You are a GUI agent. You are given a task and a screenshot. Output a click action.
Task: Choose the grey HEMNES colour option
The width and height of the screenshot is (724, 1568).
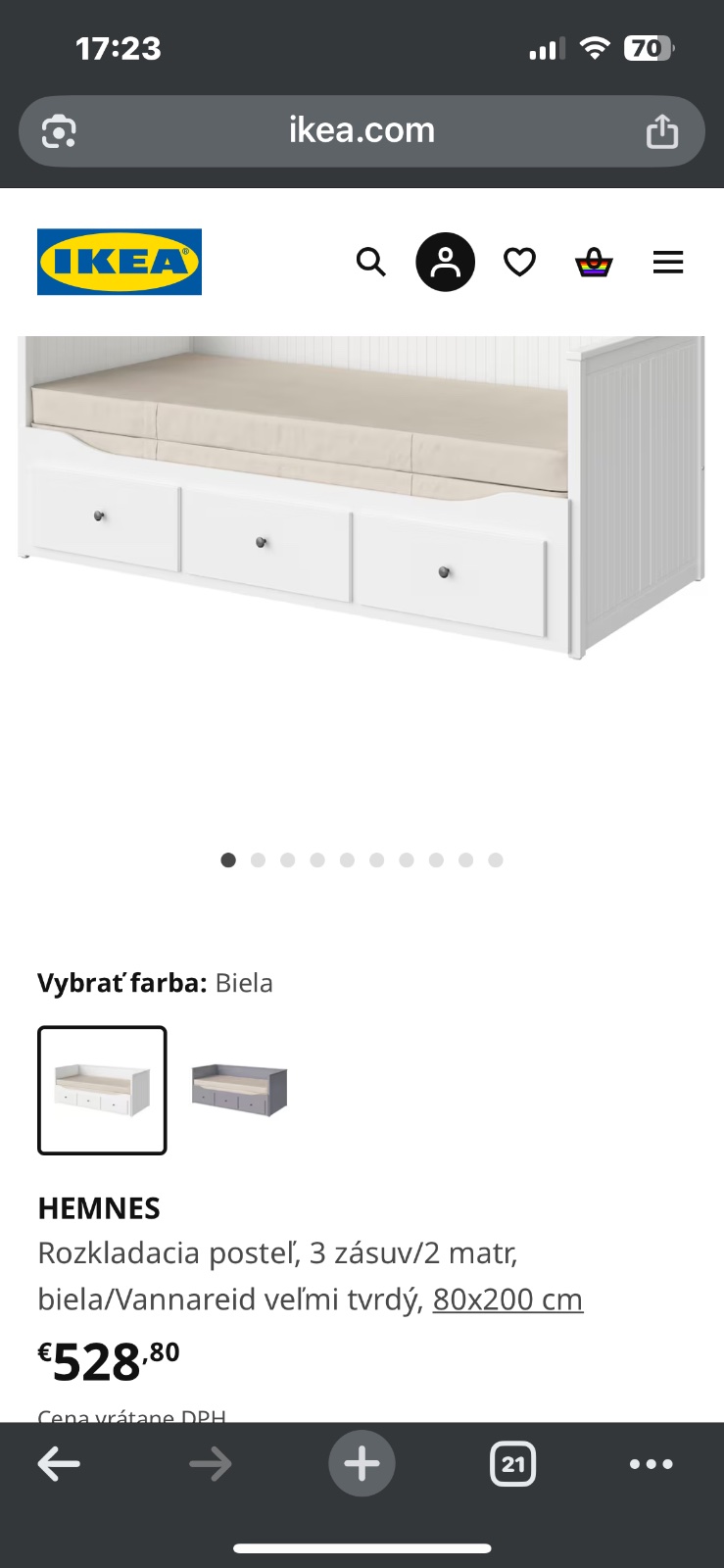point(239,1090)
